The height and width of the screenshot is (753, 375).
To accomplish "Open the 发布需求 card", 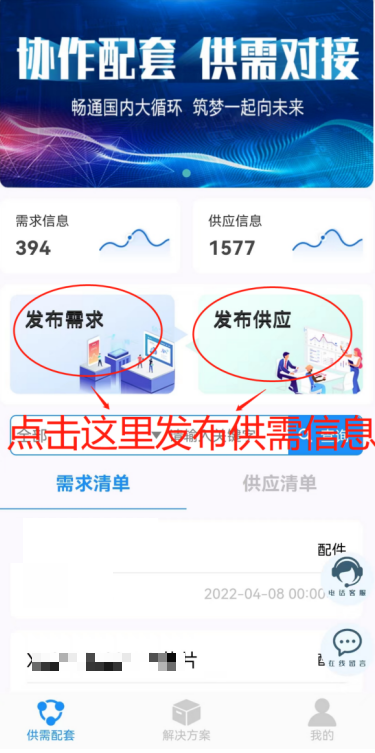I will click(x=92, y=344).
